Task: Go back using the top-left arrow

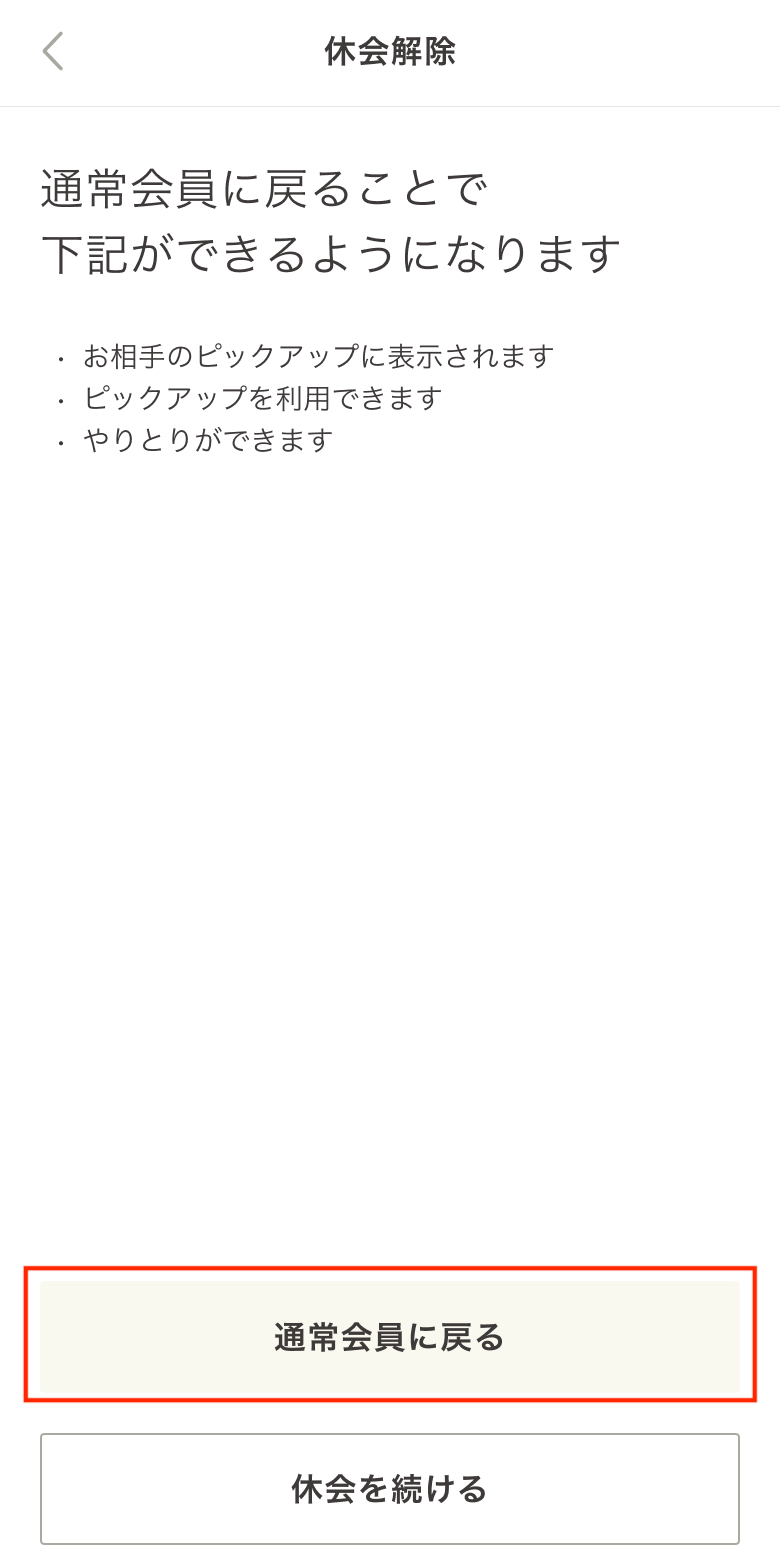Action: [53, 51]
